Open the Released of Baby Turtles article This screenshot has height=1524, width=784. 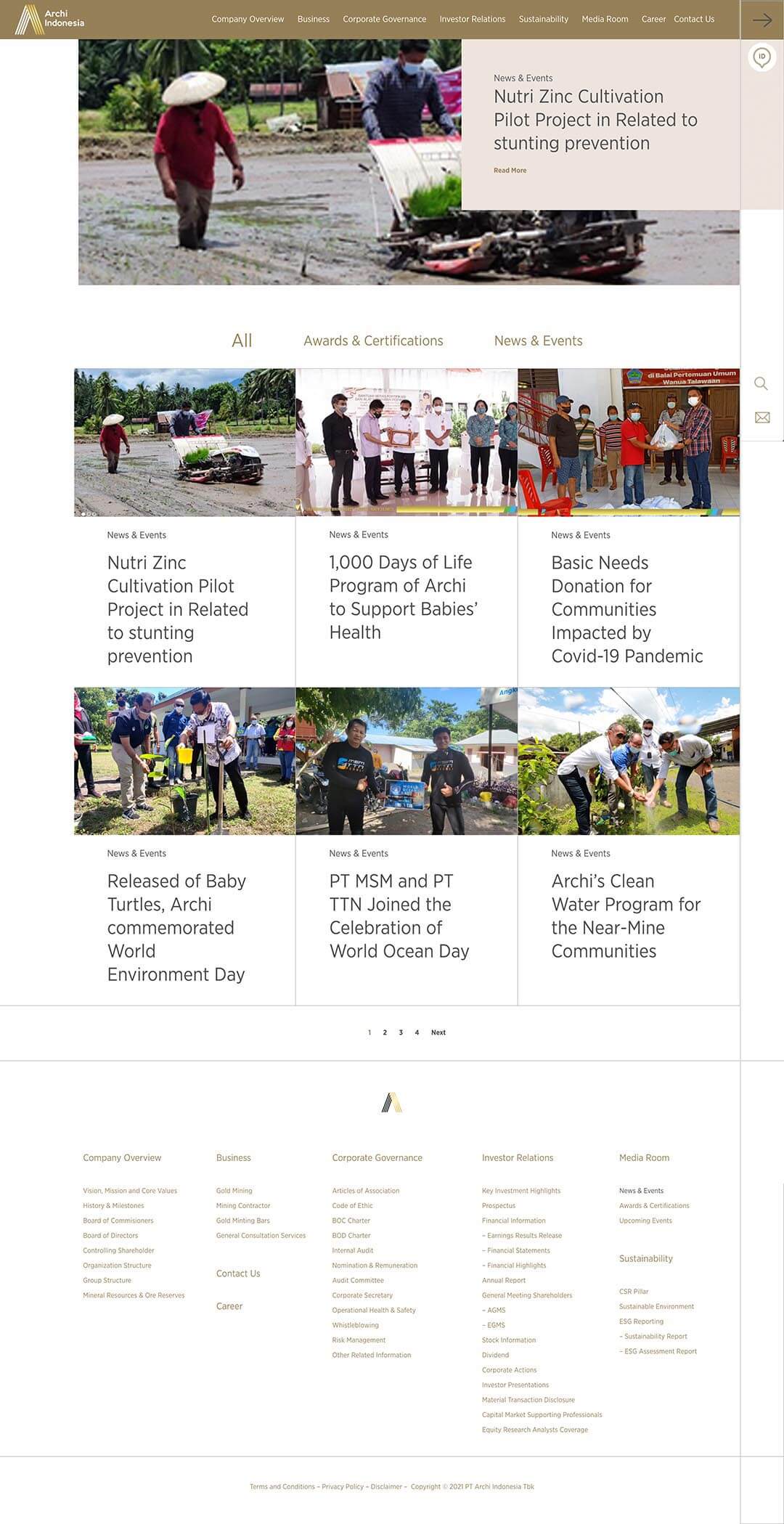point(176,927)
